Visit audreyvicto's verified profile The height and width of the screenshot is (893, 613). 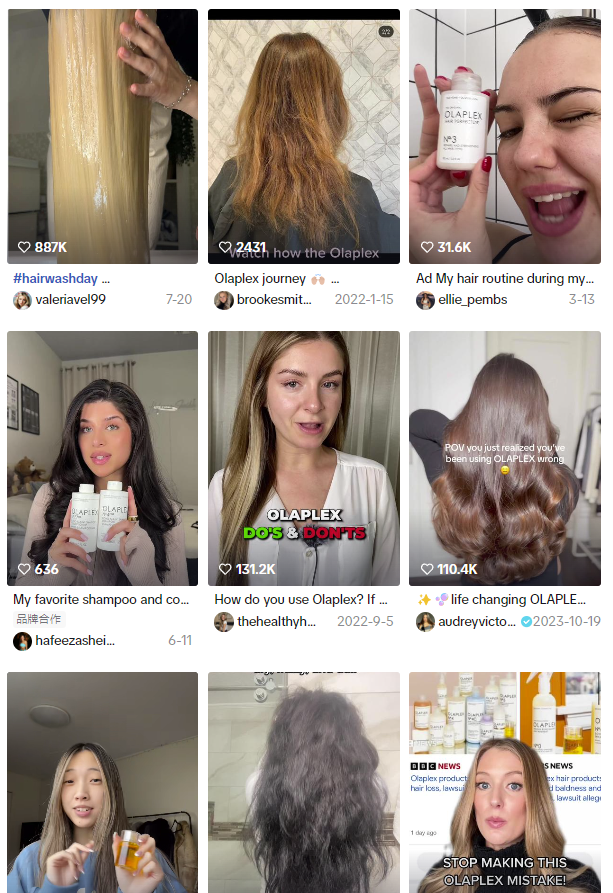(x=477, y=622)
